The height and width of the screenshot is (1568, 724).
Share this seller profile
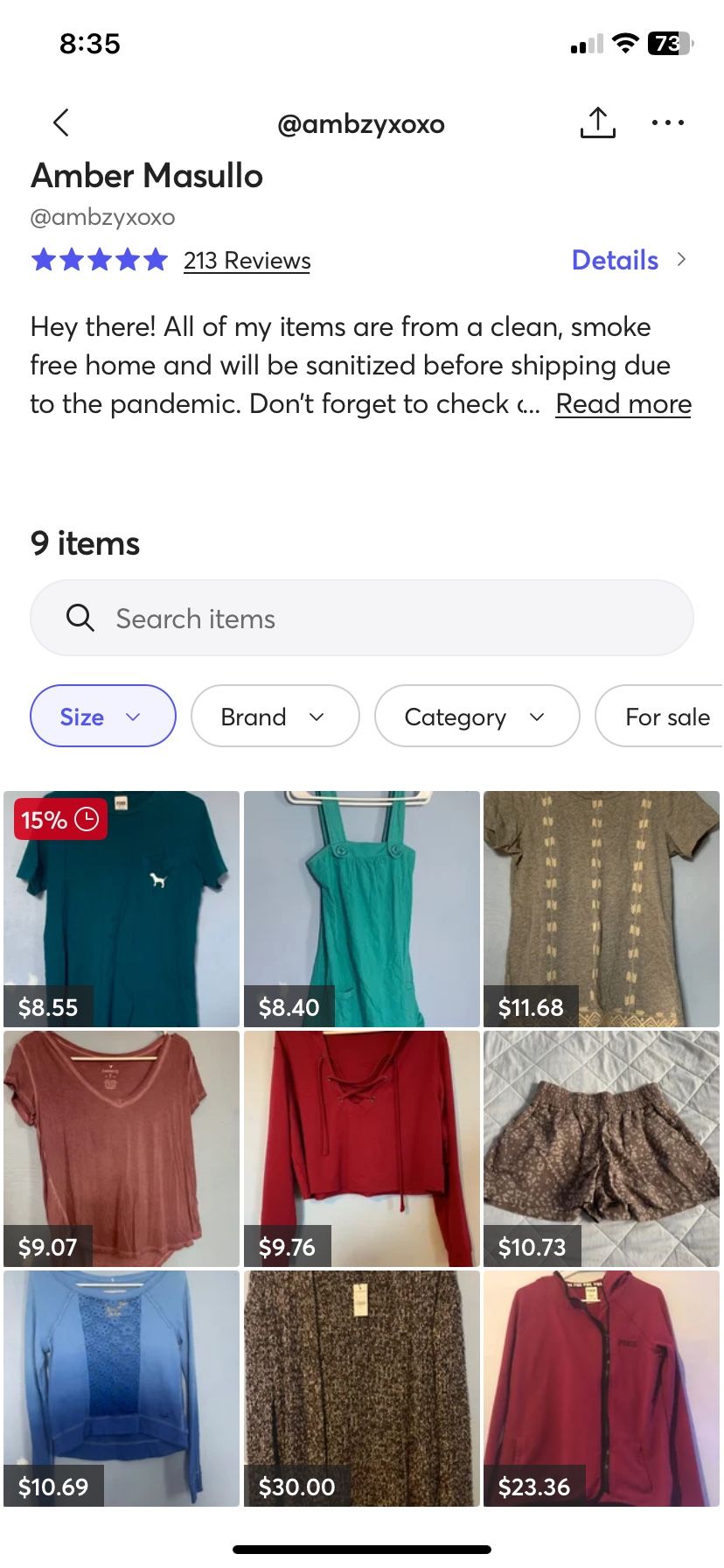point(598,122)
